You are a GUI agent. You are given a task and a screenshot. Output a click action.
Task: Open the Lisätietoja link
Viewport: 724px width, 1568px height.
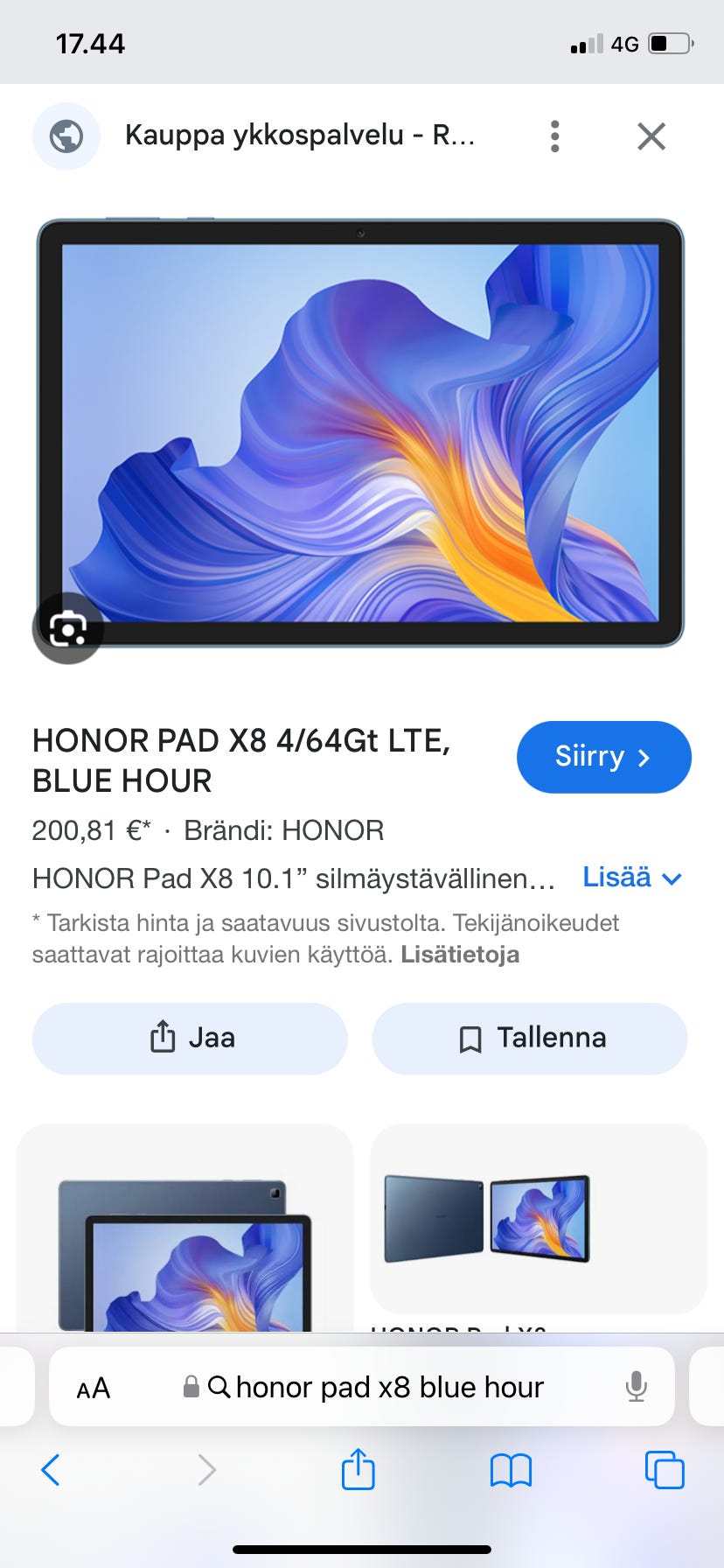pyautogui.click(x=460, y=955)
